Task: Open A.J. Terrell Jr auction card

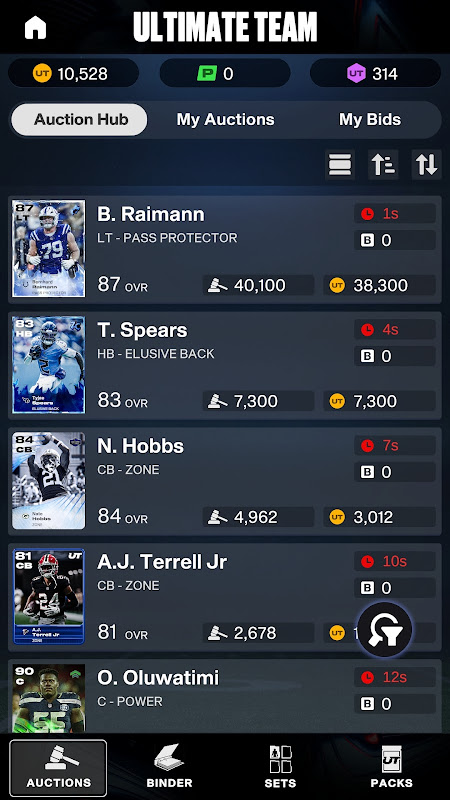Action: 225,597
